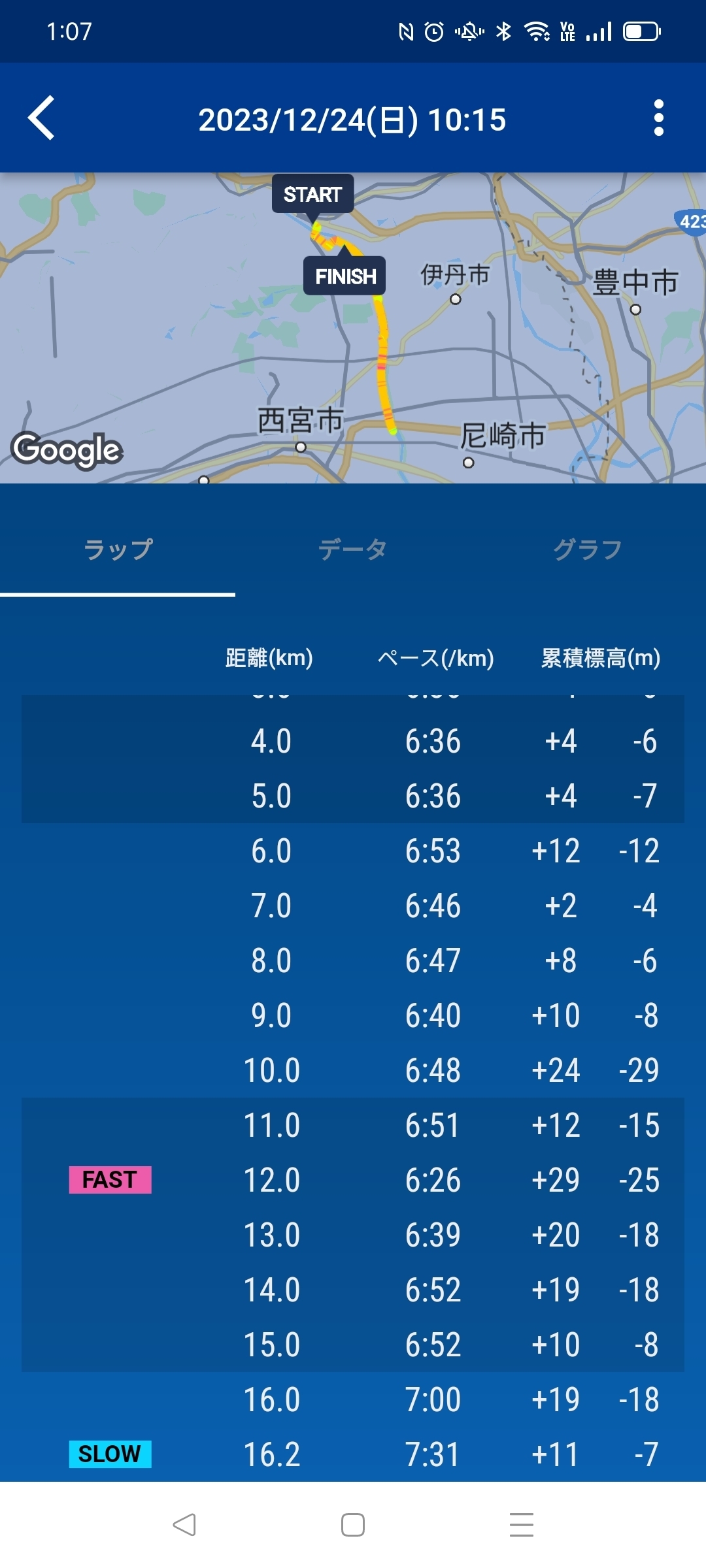Open the three-dot overflow menu
The image size is (706, 1568).
(658, 118)
